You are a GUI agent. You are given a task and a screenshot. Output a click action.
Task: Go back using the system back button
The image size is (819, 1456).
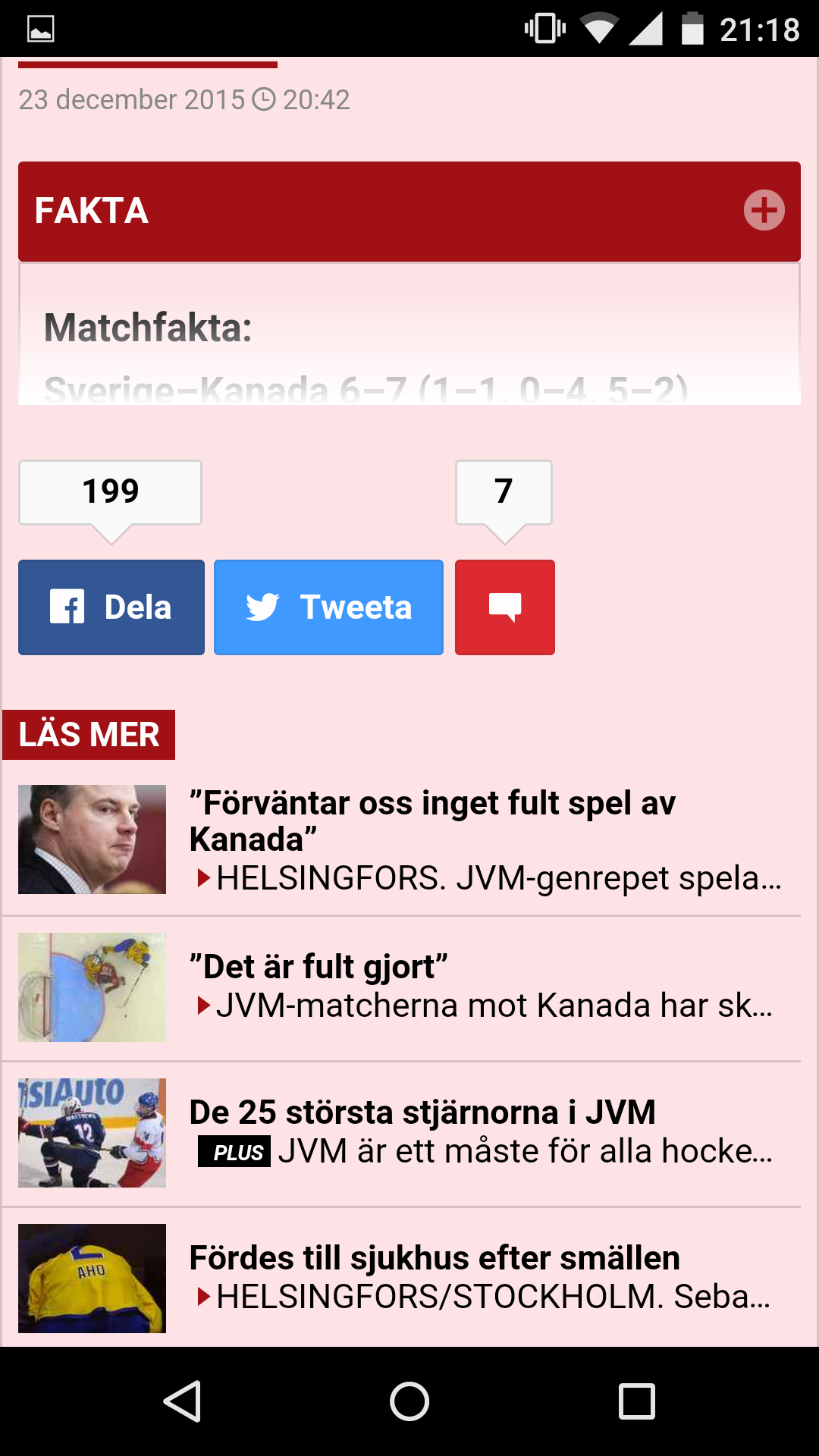[x=182, y=1401]
